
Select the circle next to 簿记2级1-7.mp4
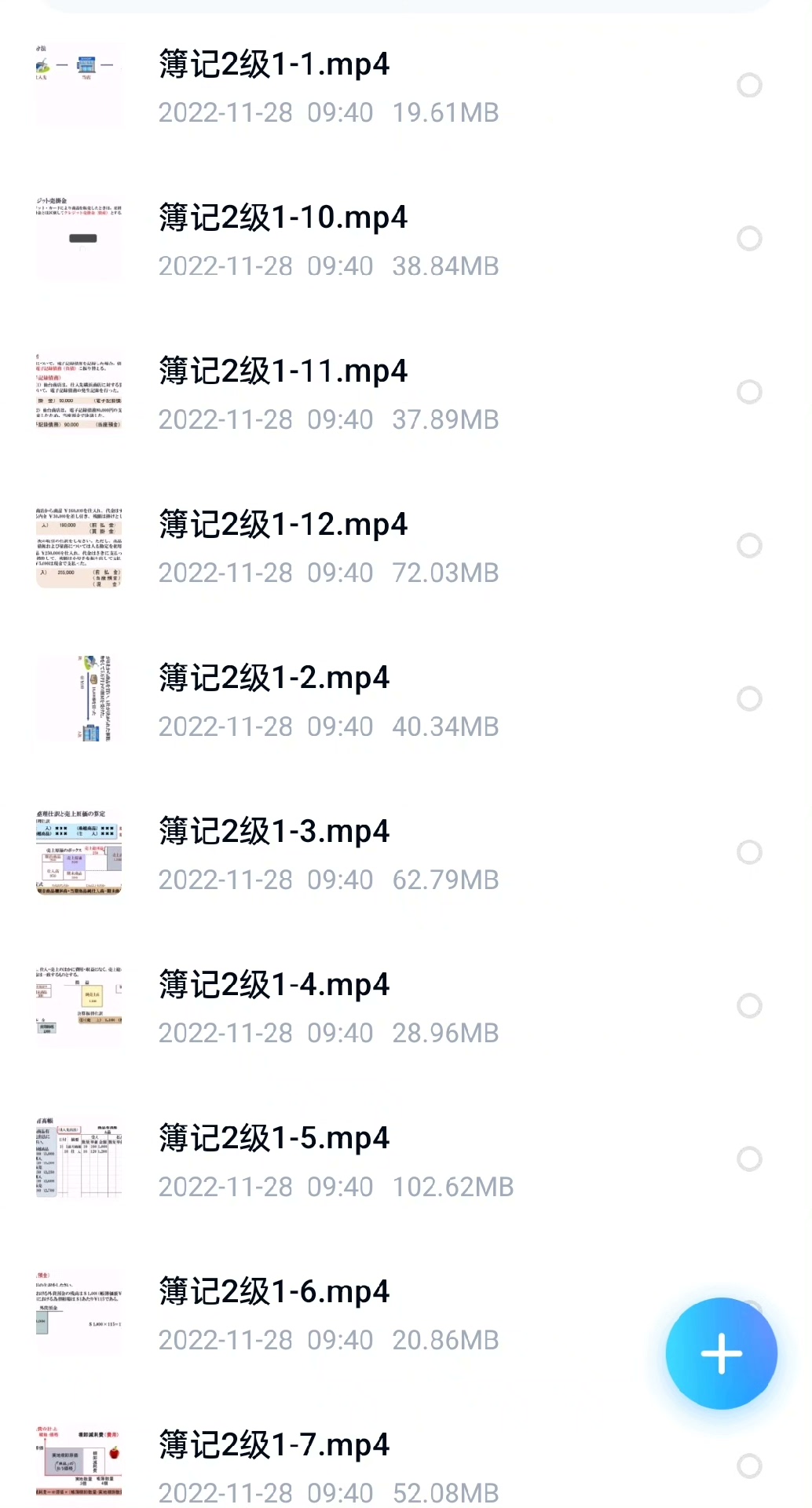click(749, 1466)
